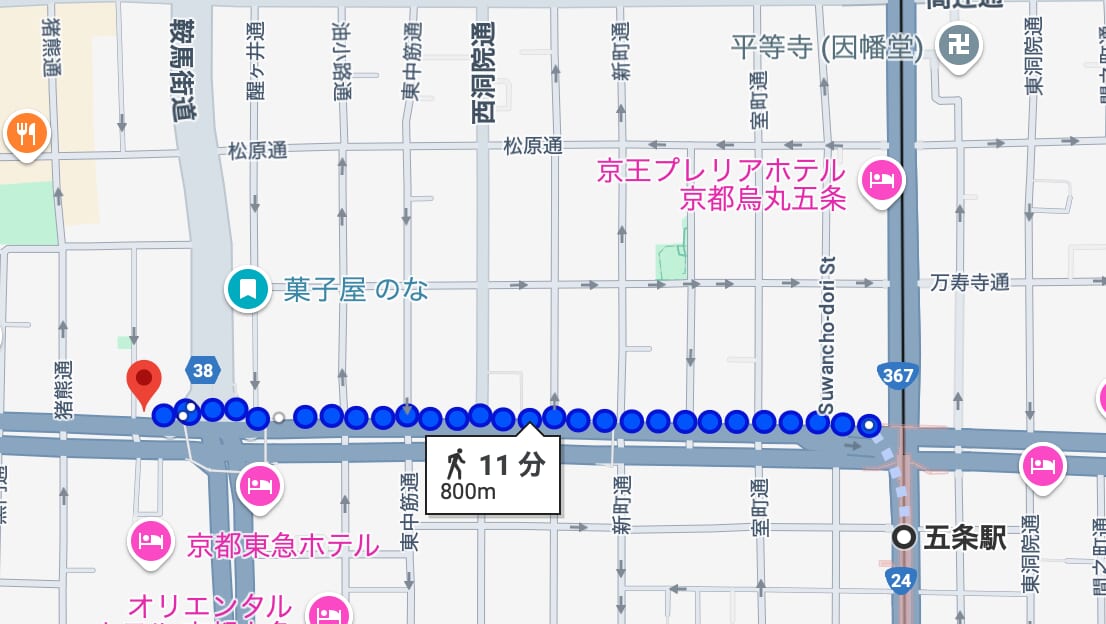Tap the red destination pin
1106x624 pixels.
click(145, 381)
